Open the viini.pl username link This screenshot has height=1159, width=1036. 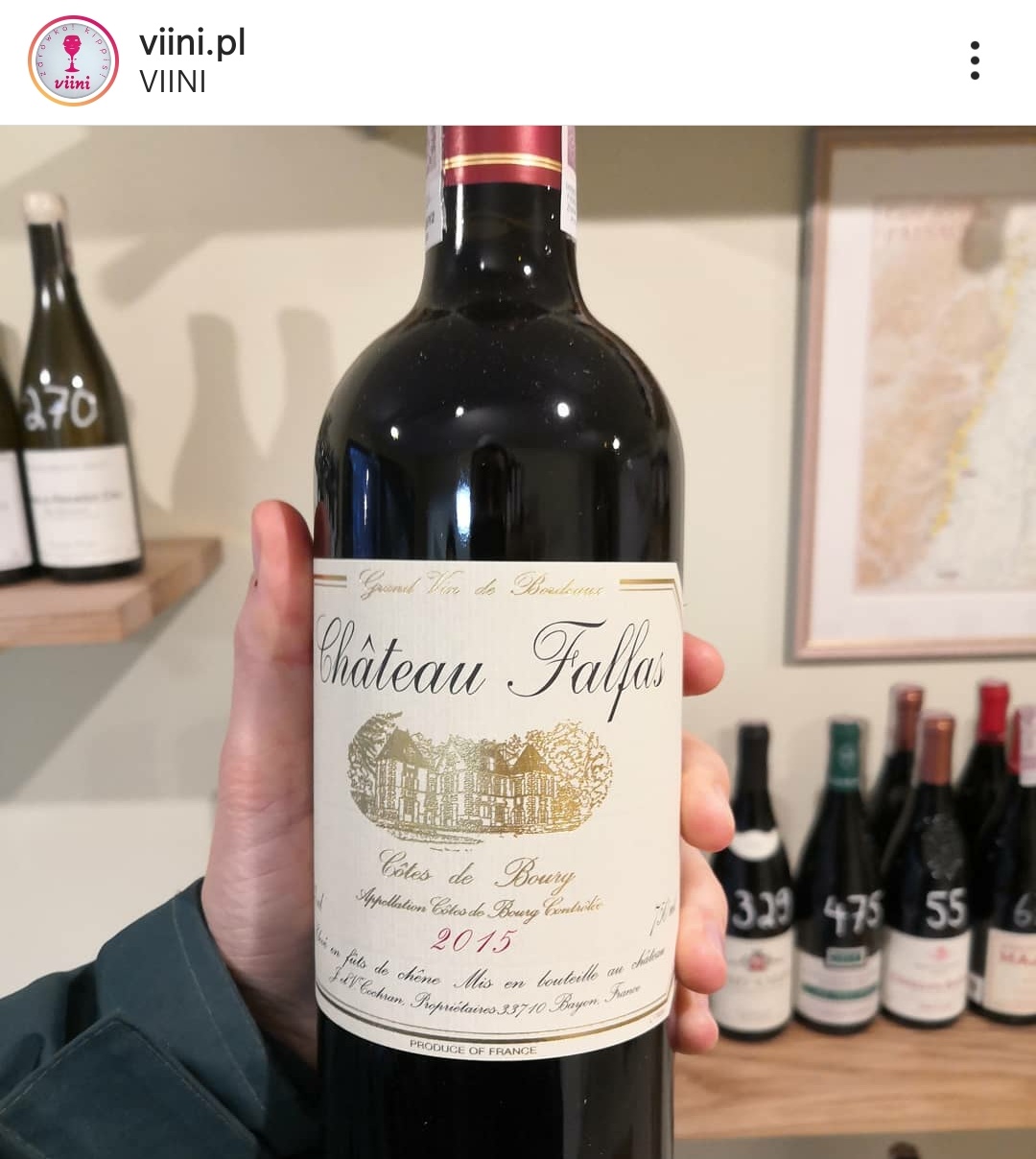[192, 43]
